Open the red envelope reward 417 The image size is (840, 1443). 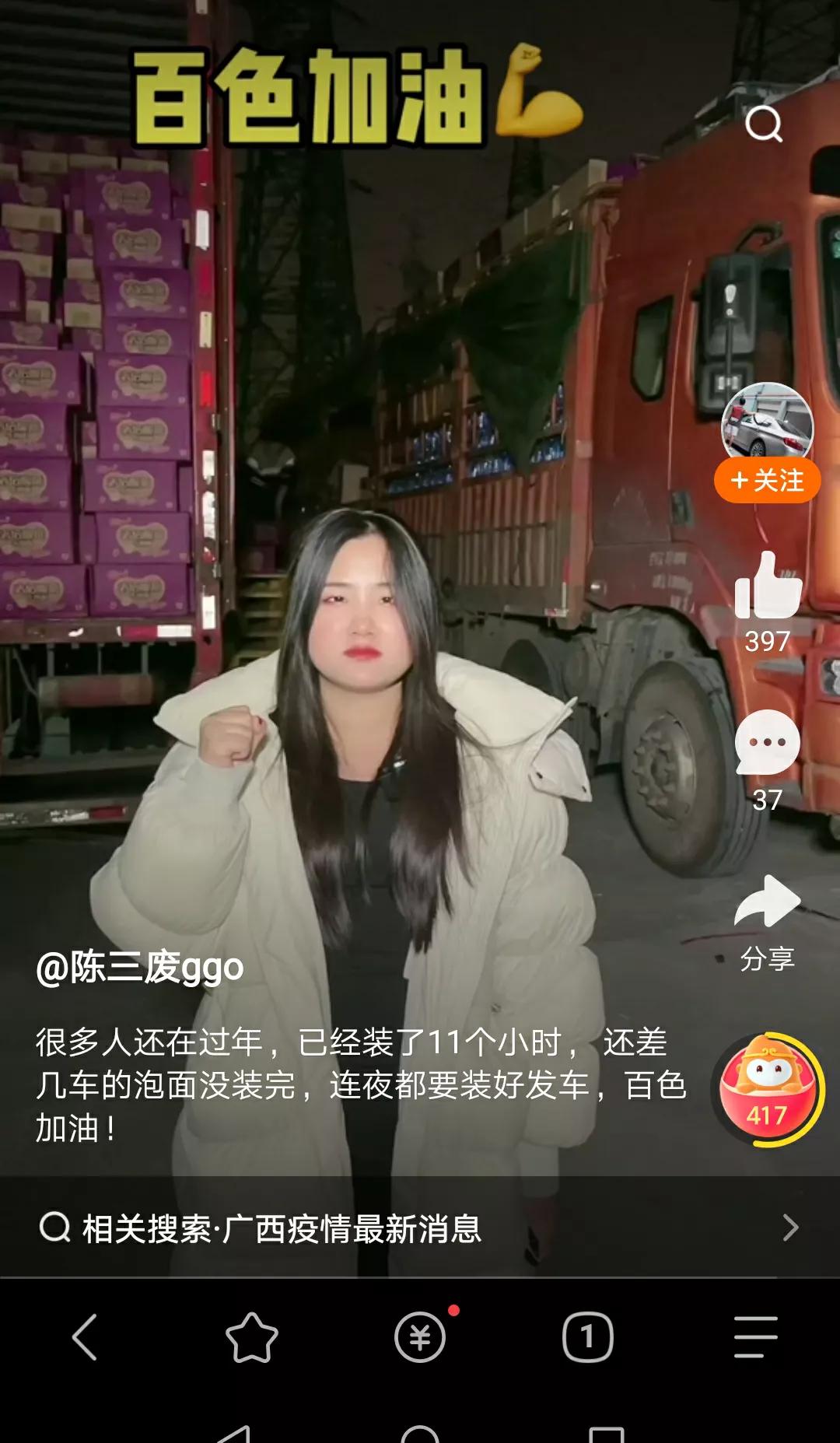(x=768, y=1089)
